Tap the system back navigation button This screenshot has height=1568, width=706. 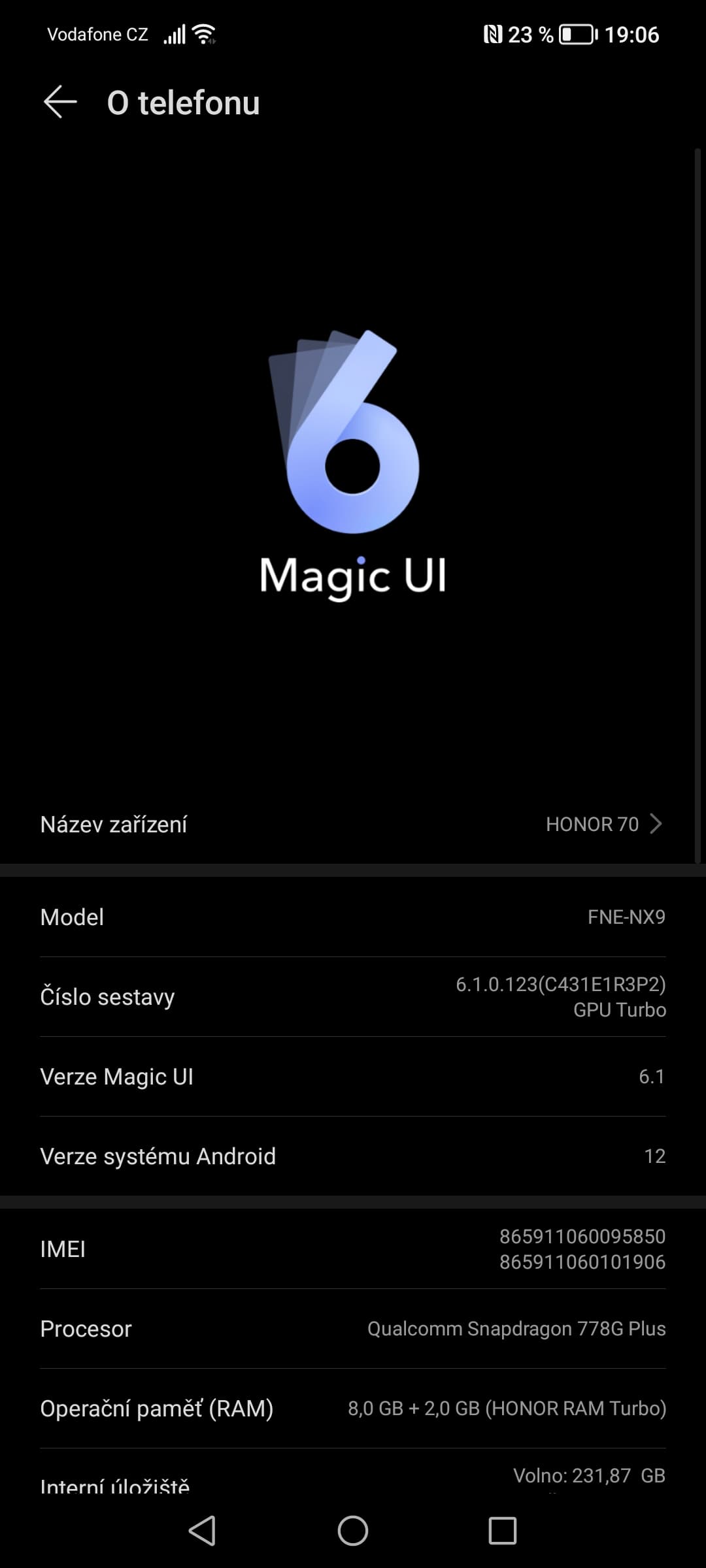point(202,1530)
